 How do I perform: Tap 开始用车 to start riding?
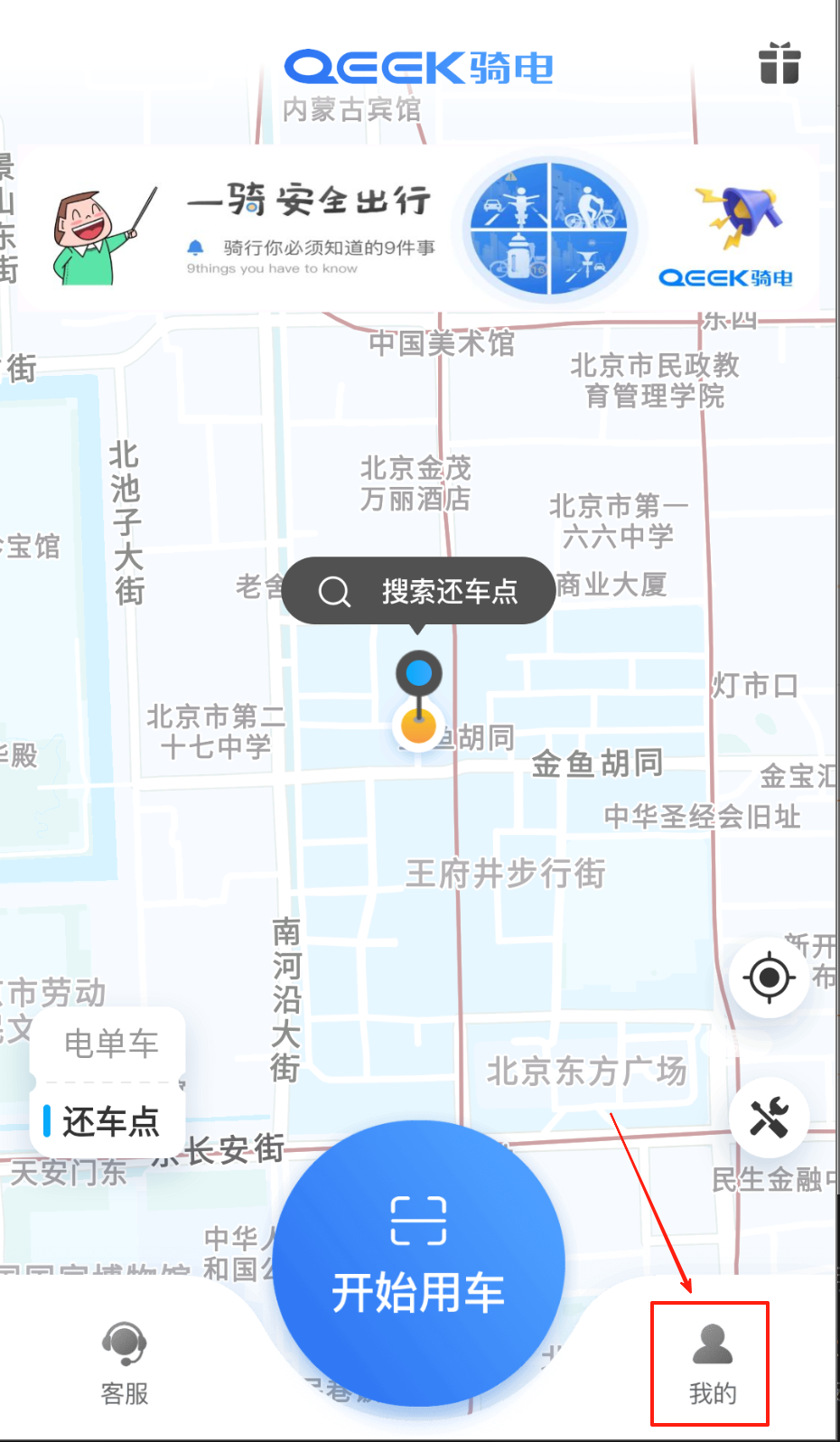point(418,1263)
